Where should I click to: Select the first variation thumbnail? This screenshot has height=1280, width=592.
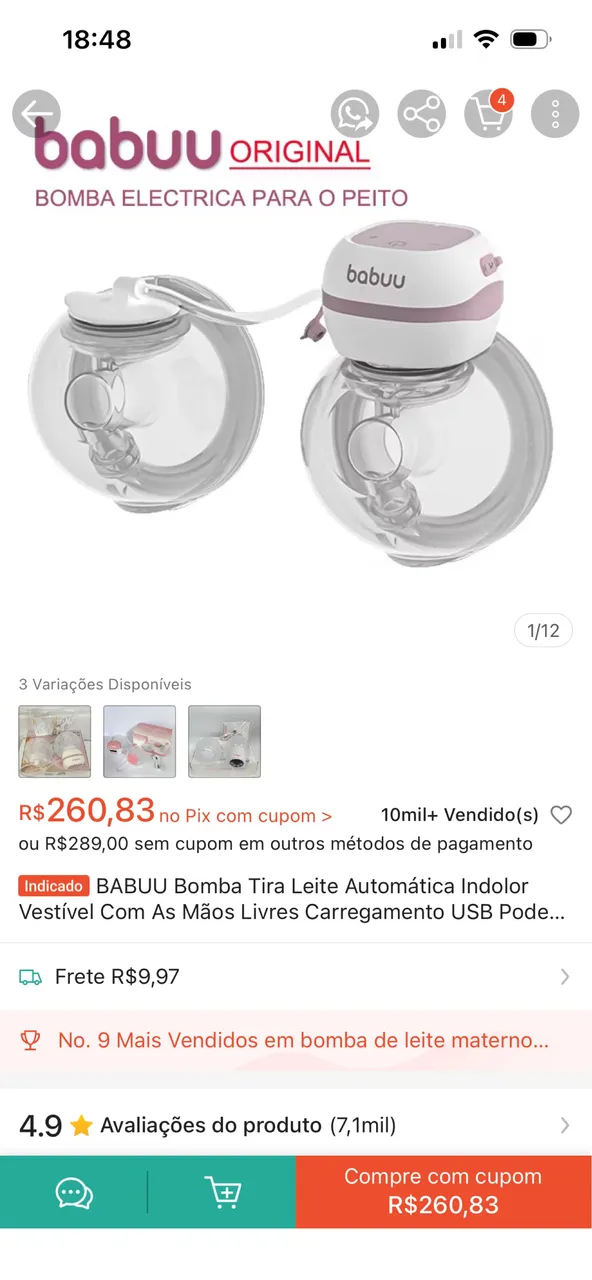pyautogui.click(x=55, y=742)
